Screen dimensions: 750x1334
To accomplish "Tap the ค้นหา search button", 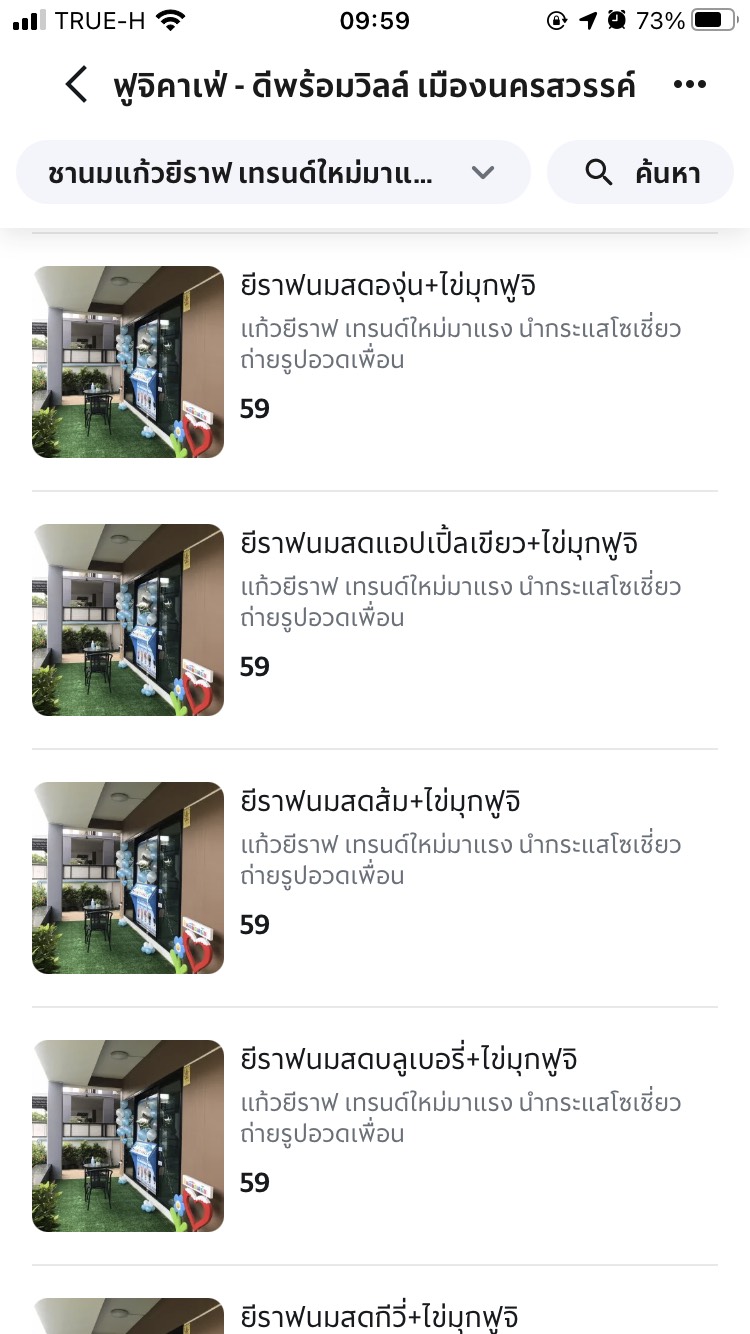I will coord(640,173).
